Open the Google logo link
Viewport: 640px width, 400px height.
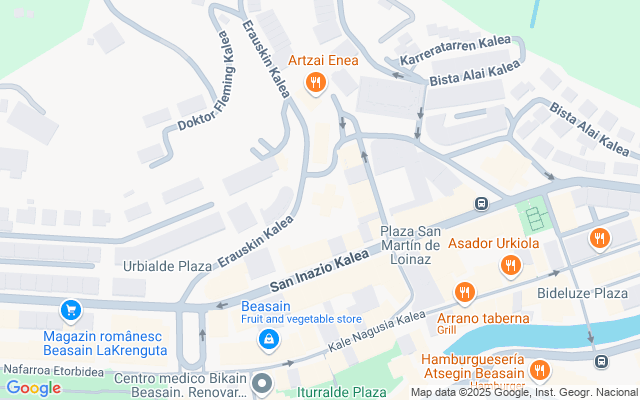tap(33, 388)
